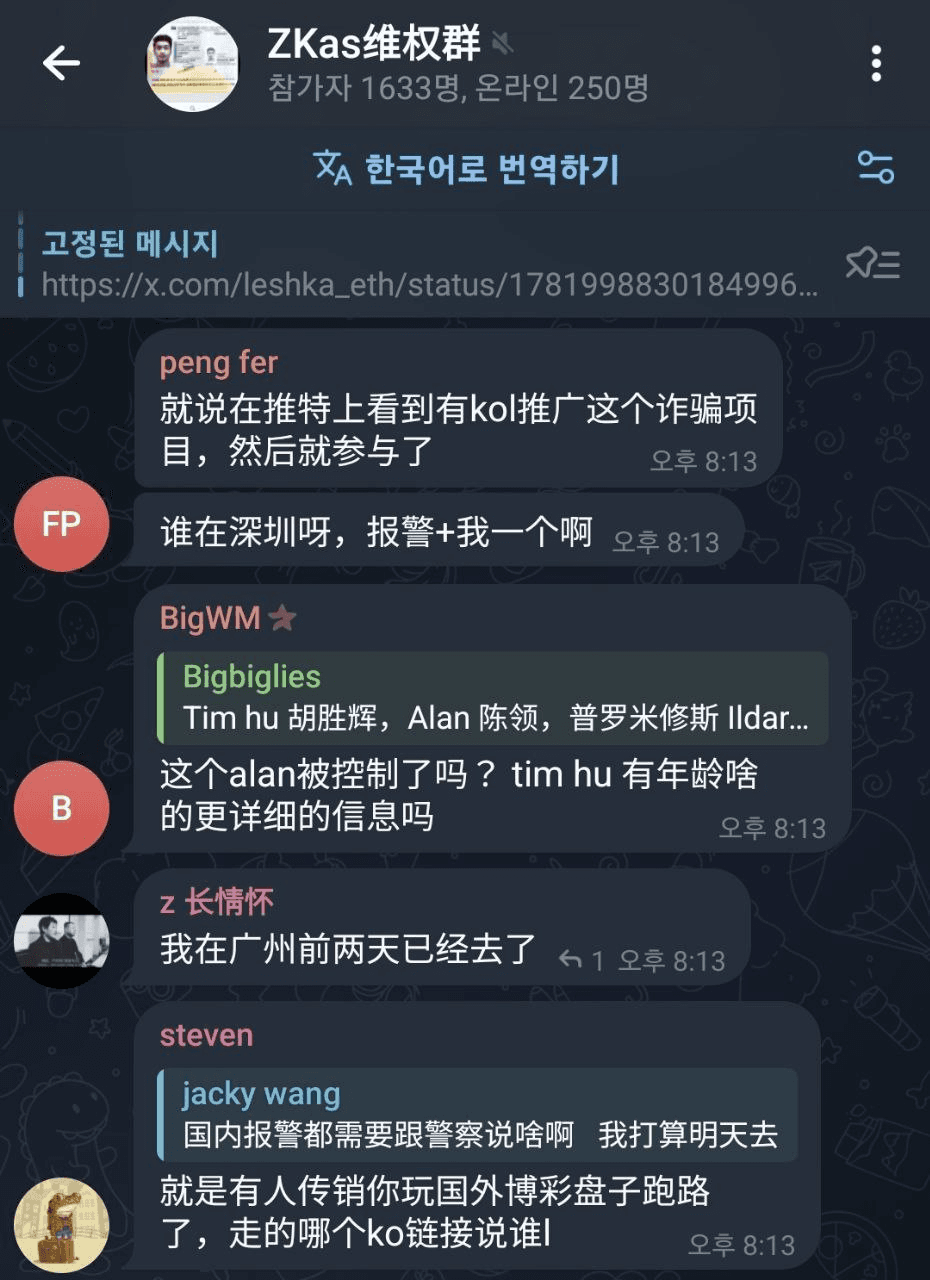The width and height of the screenshot is (930, 1280).
Task: Open FP avatar for peng fer
Action: point(61,524)
